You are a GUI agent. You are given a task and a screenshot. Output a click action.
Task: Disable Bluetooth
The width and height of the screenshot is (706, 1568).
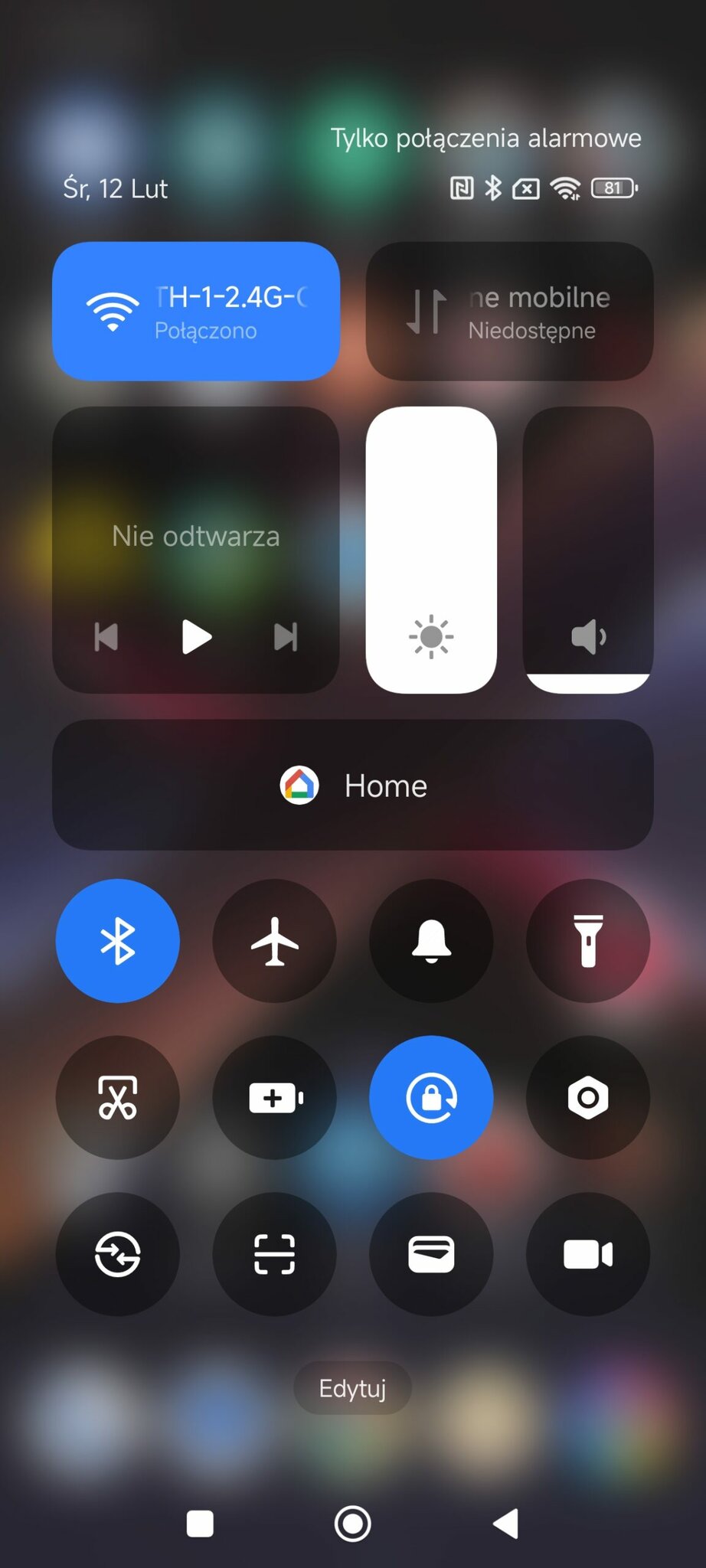pos(118,940)
